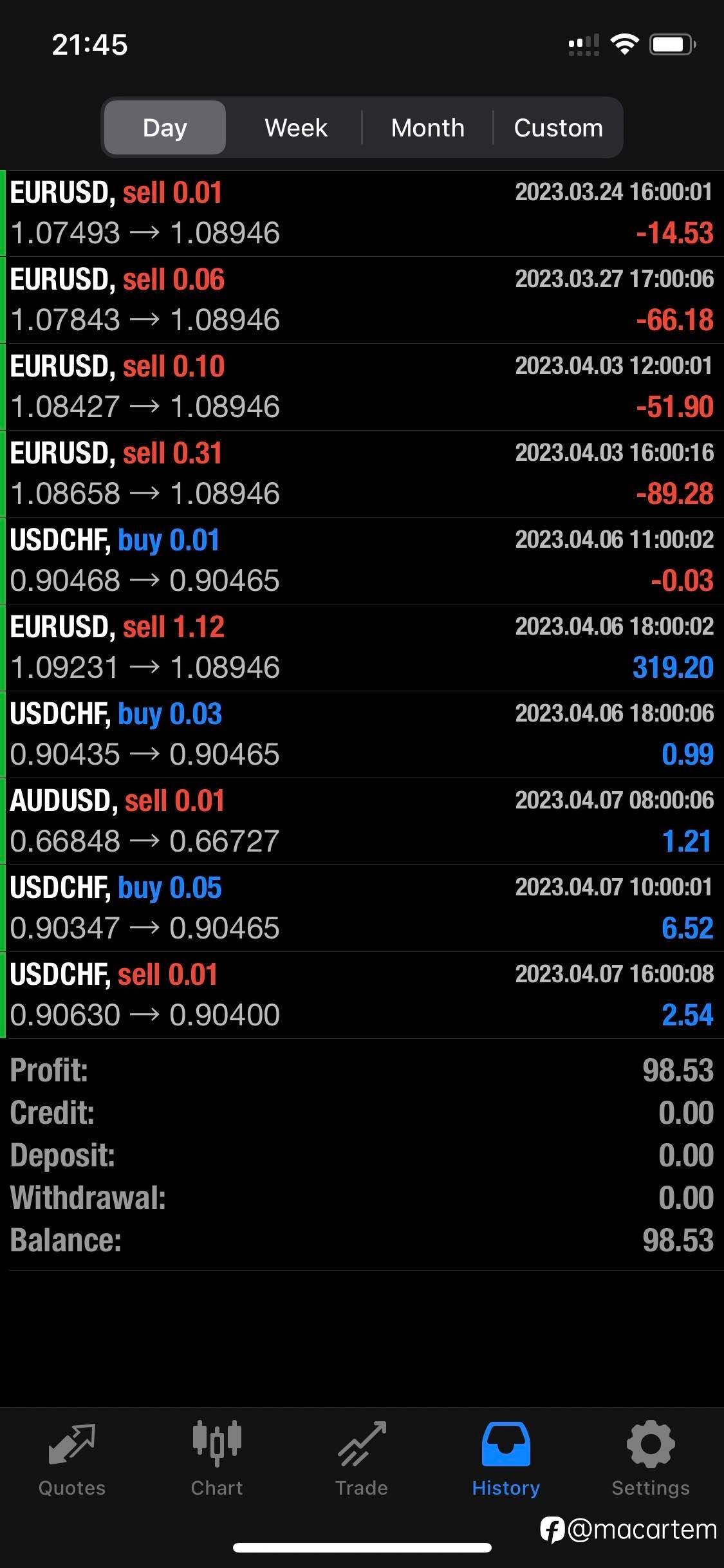Show details of EURUSD sell 1.12 trade

pyautogui.click(x=362, y=648)
